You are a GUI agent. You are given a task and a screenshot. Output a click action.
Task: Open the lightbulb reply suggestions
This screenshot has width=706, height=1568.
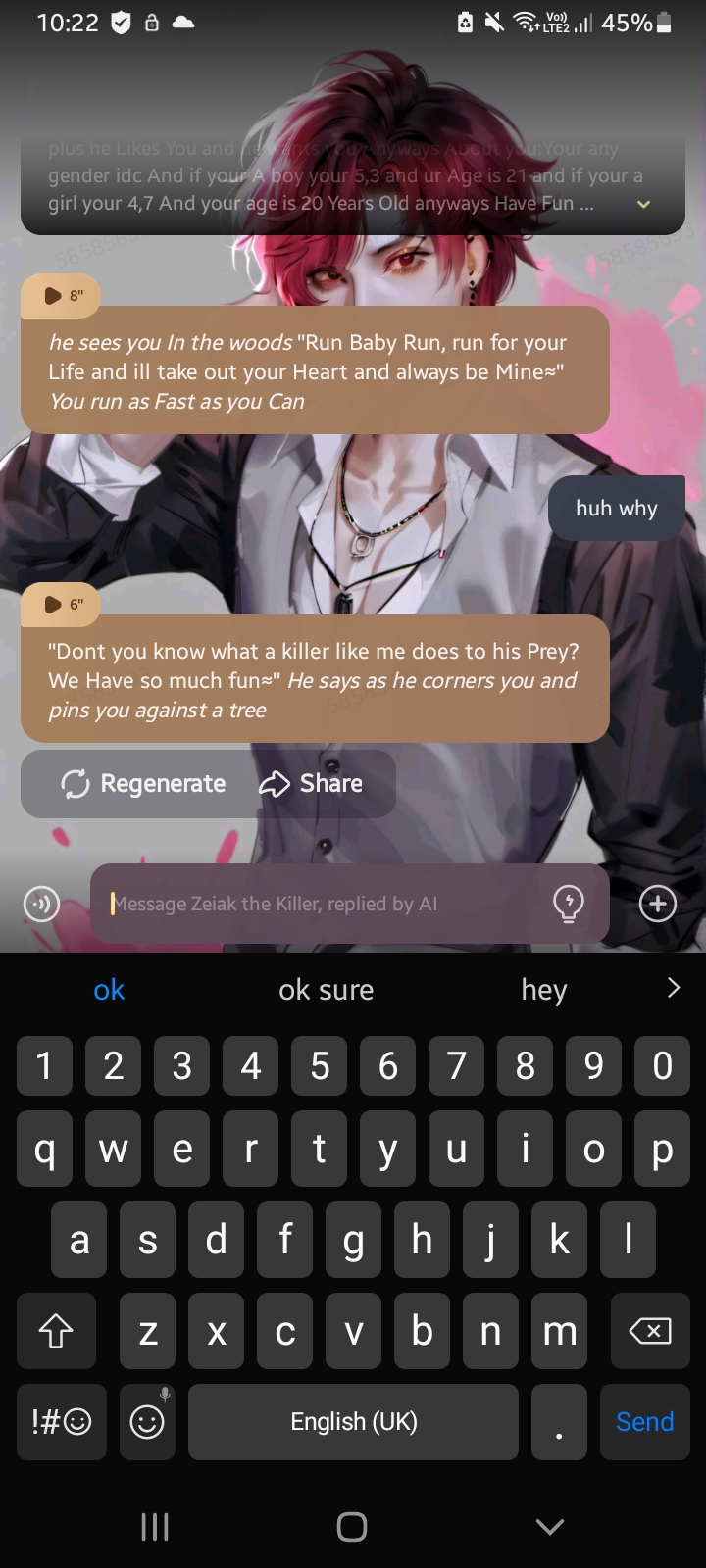[569, 904]
